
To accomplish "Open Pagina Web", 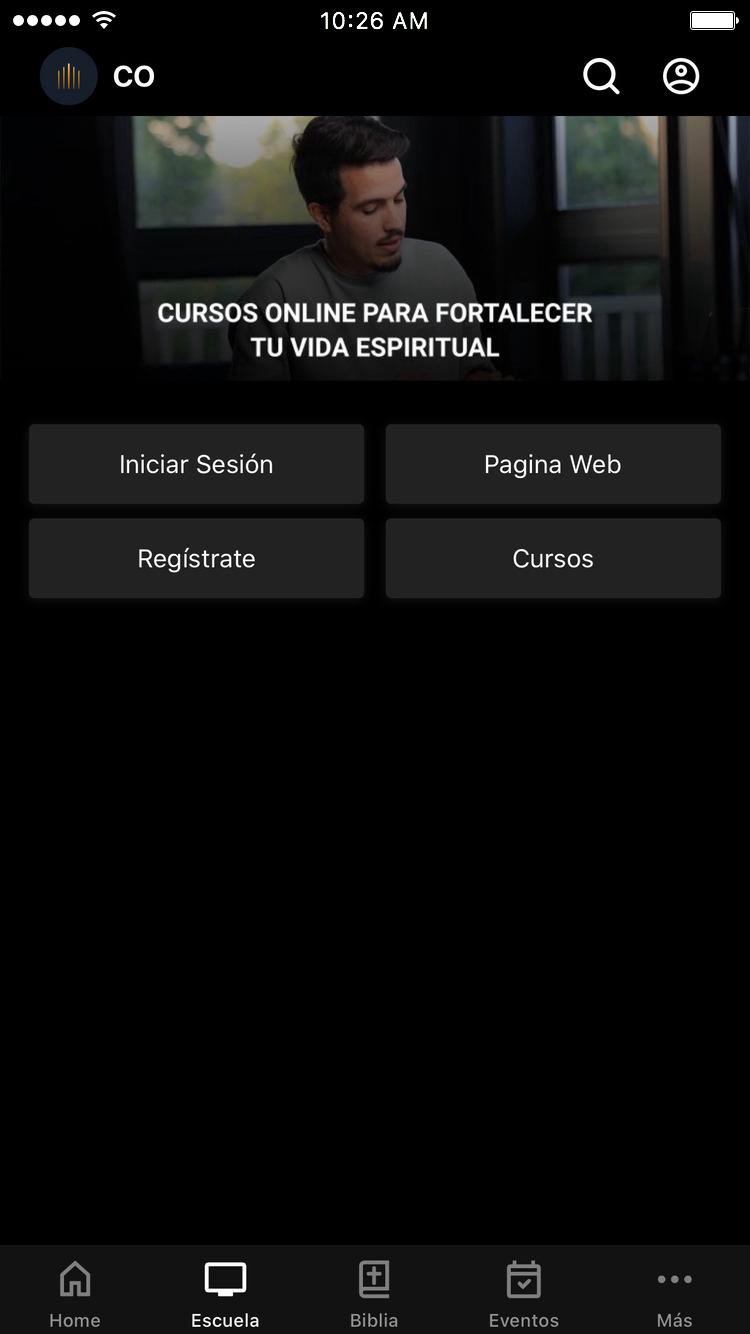I will point(553,464).
